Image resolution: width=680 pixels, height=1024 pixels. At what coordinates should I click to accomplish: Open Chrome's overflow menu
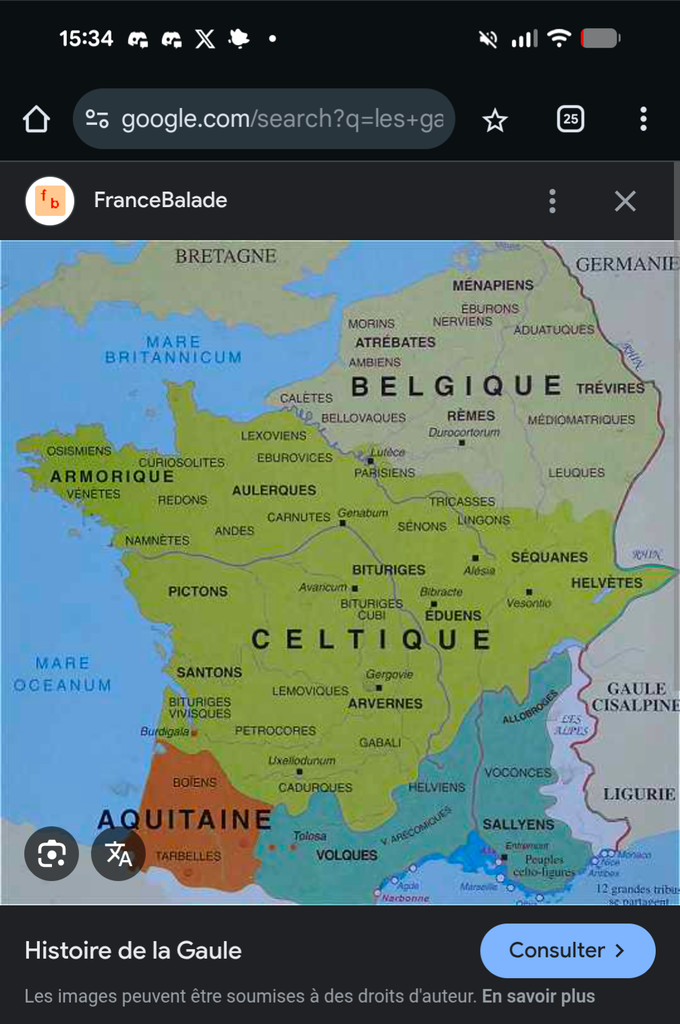tap(643, 120)
